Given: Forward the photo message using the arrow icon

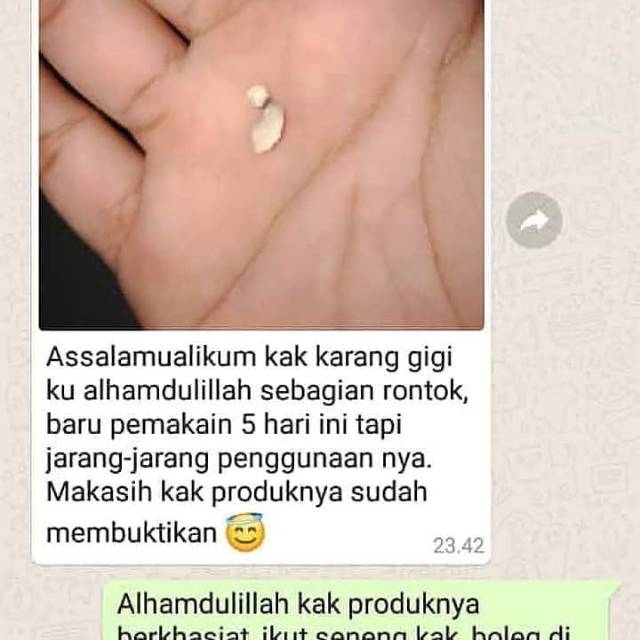Looking at the screenshot, I should pyautogui.click(x=534, y=220).
